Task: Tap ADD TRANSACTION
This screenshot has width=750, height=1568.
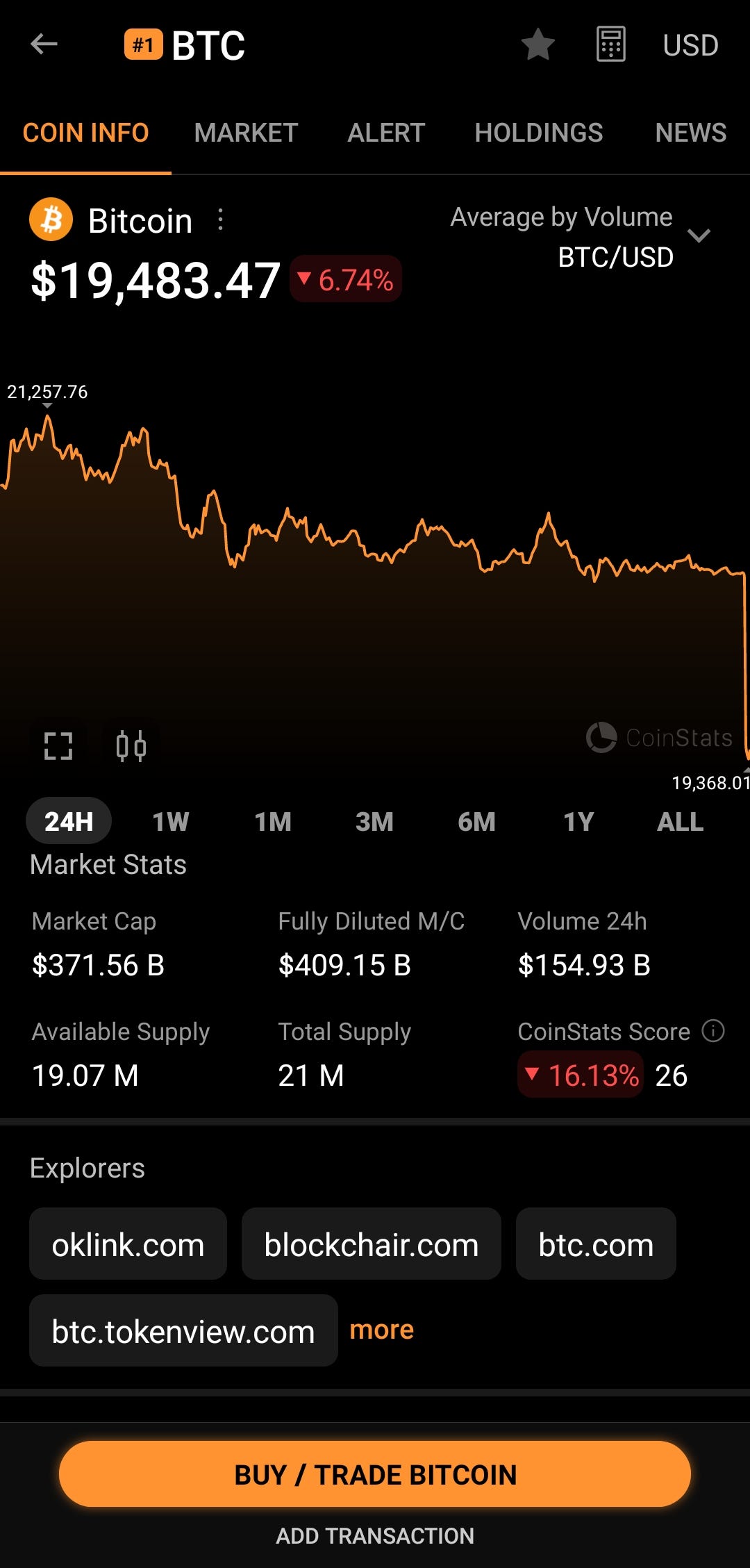Action: (x=375, y=1535)
